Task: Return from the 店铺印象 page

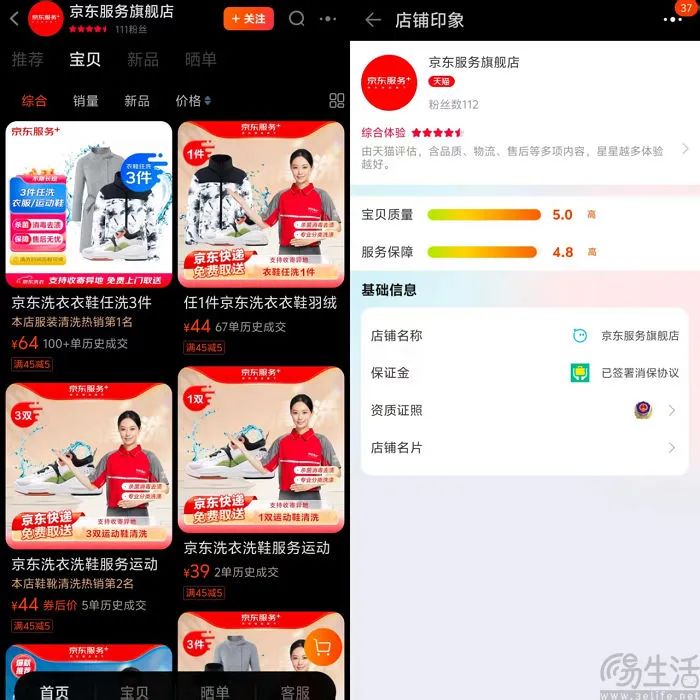Action: tap(373, 20)
